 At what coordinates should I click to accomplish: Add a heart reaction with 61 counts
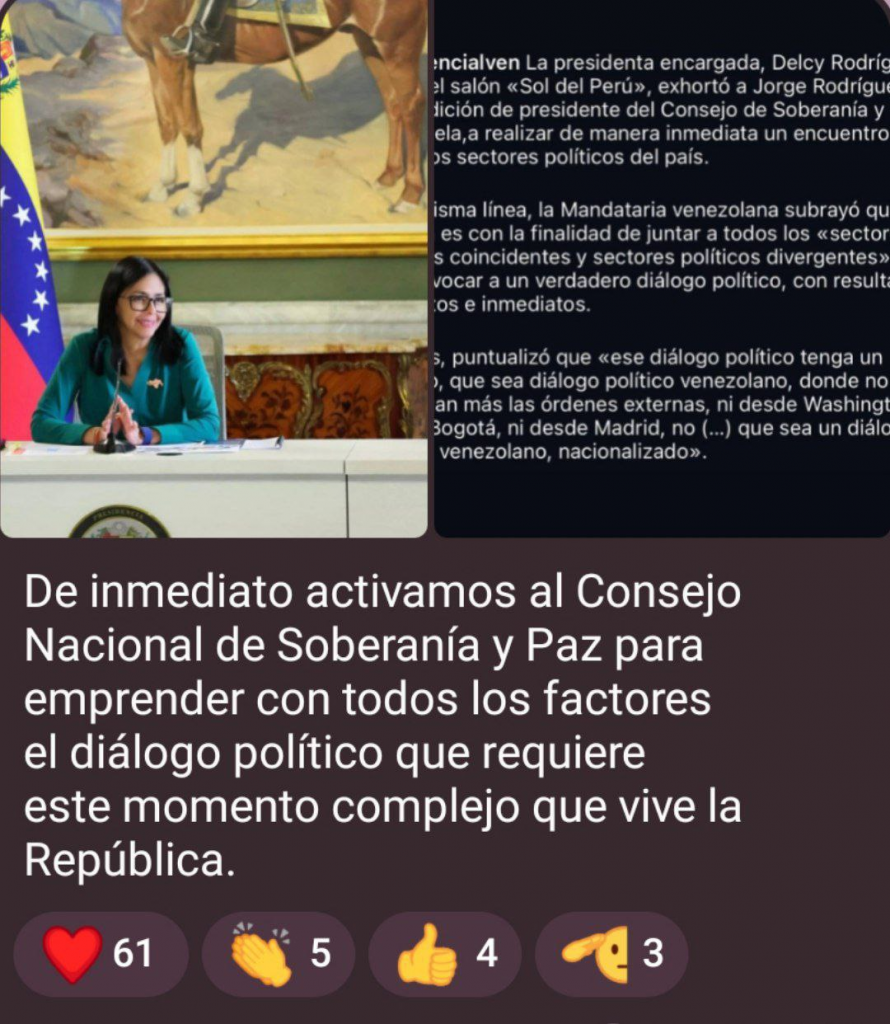point(101,954)
